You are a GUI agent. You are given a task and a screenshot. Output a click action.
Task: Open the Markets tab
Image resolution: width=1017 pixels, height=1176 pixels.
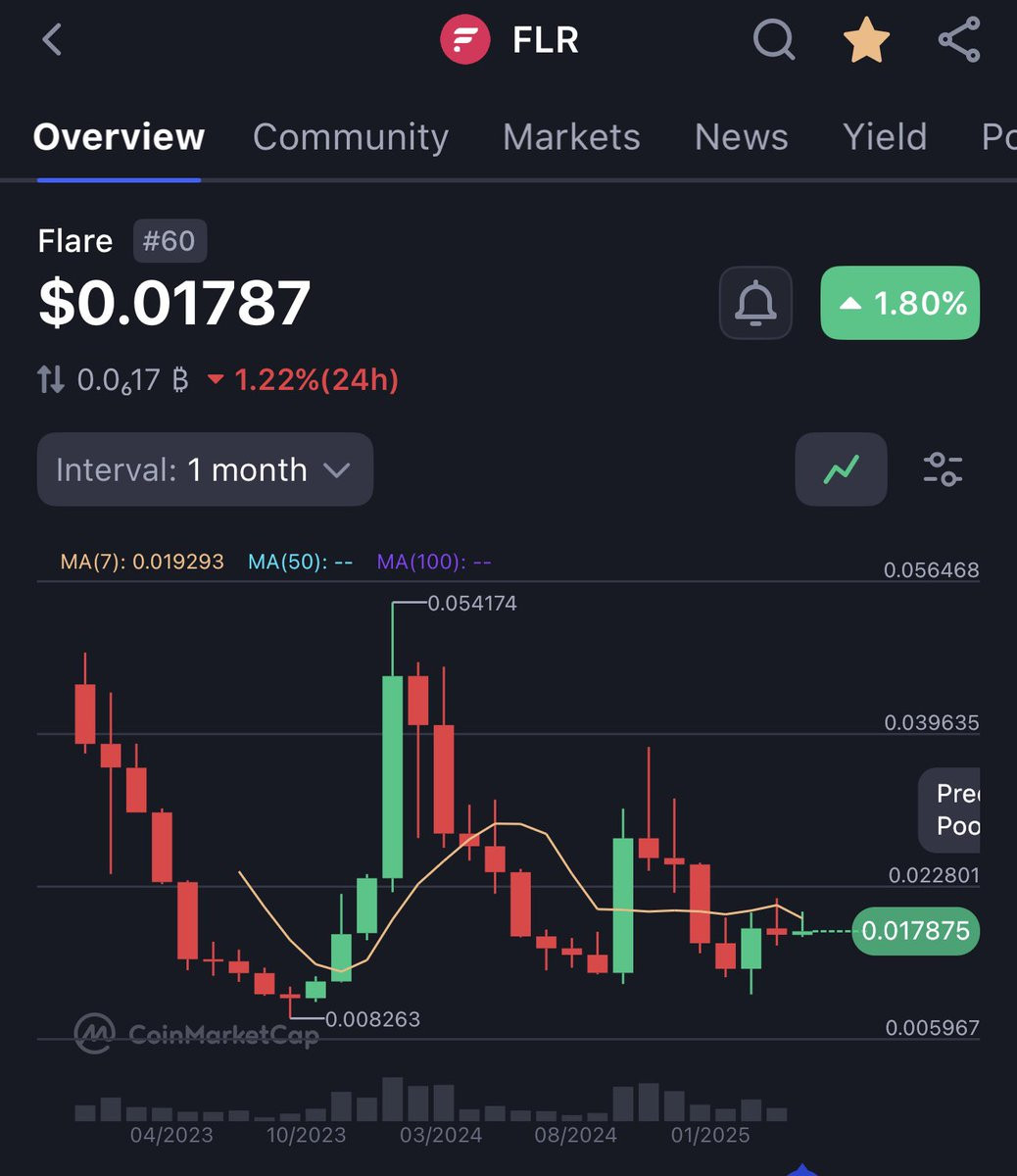571,137
